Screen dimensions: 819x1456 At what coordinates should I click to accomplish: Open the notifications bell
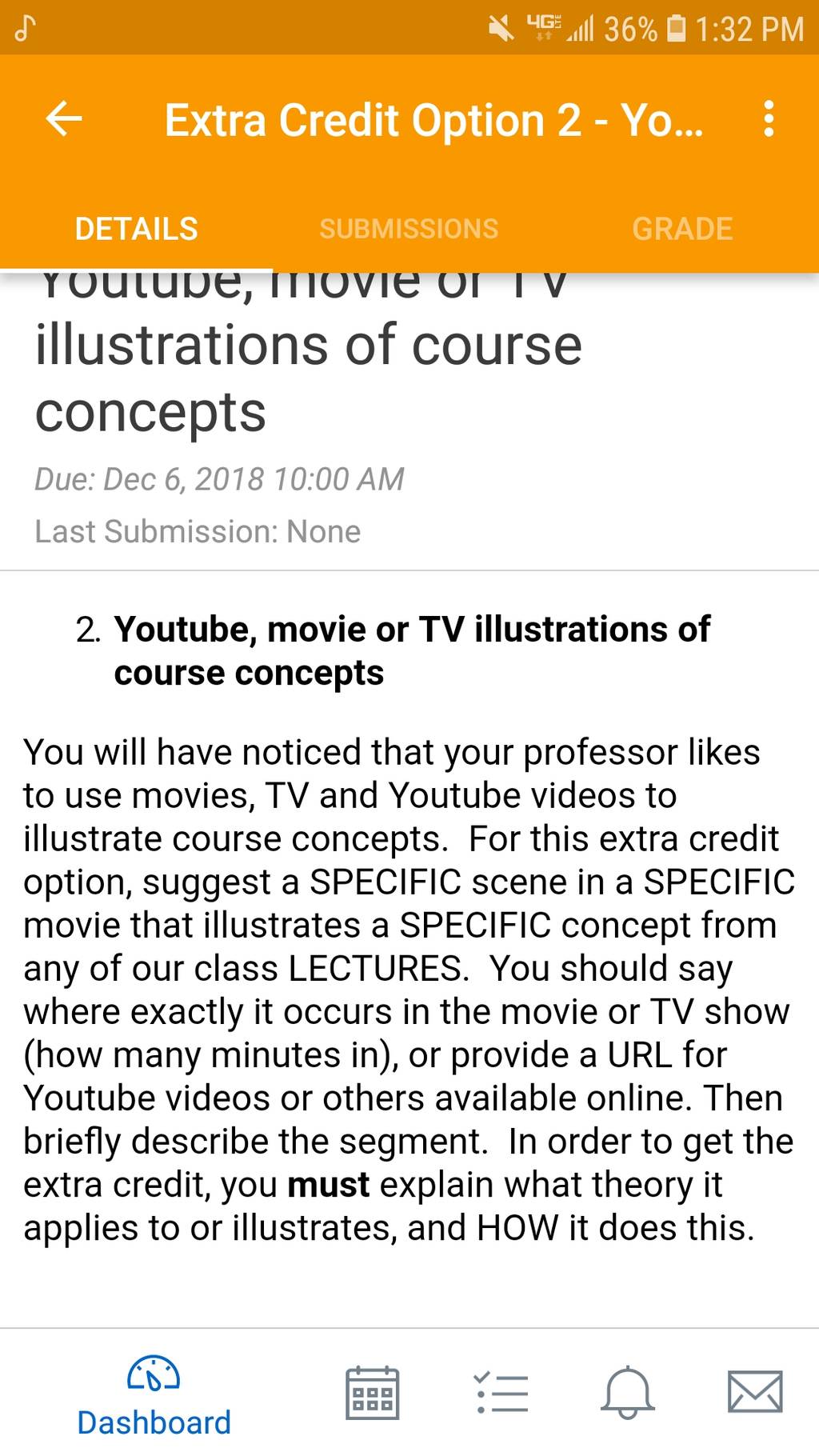[x=628, y=1393]
